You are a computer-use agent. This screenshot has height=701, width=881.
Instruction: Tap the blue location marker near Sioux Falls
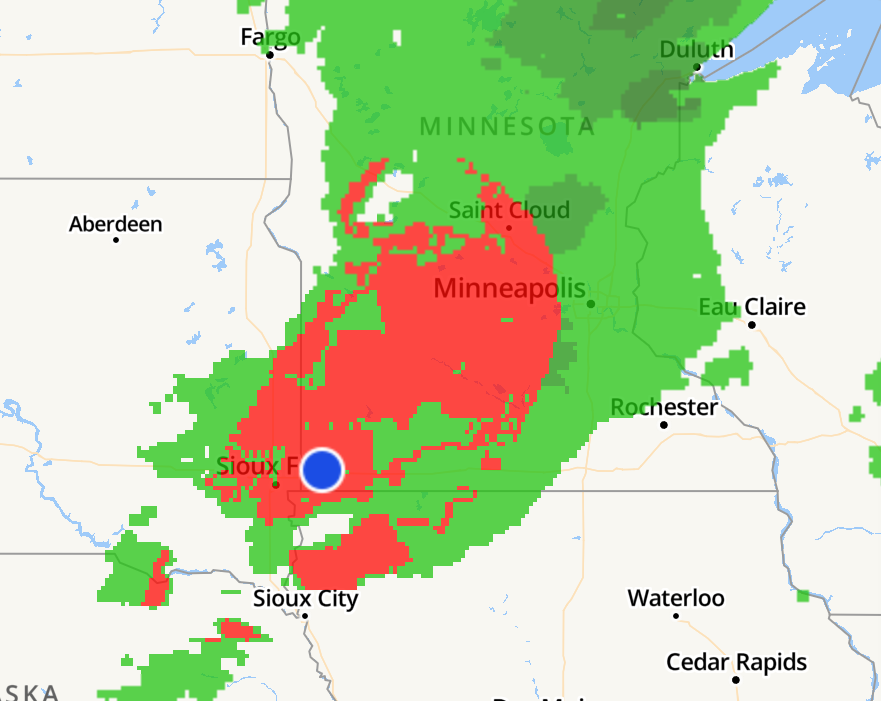click(322, 469)
